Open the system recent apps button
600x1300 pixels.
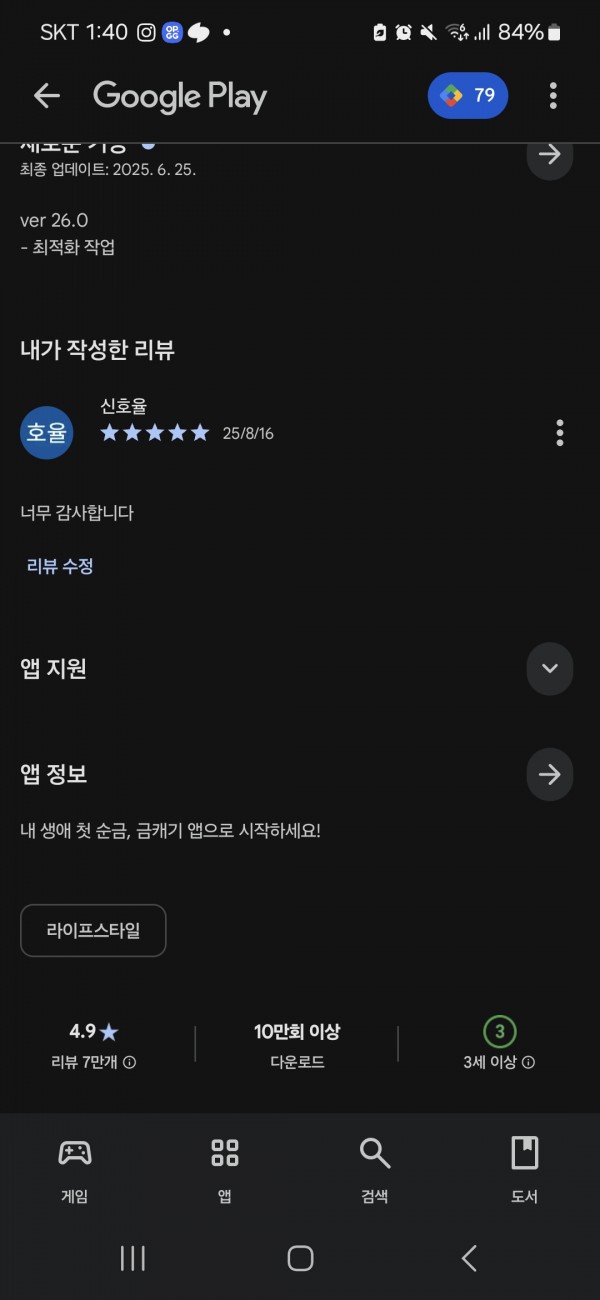pyautogui.click(x=133, y=1258)
